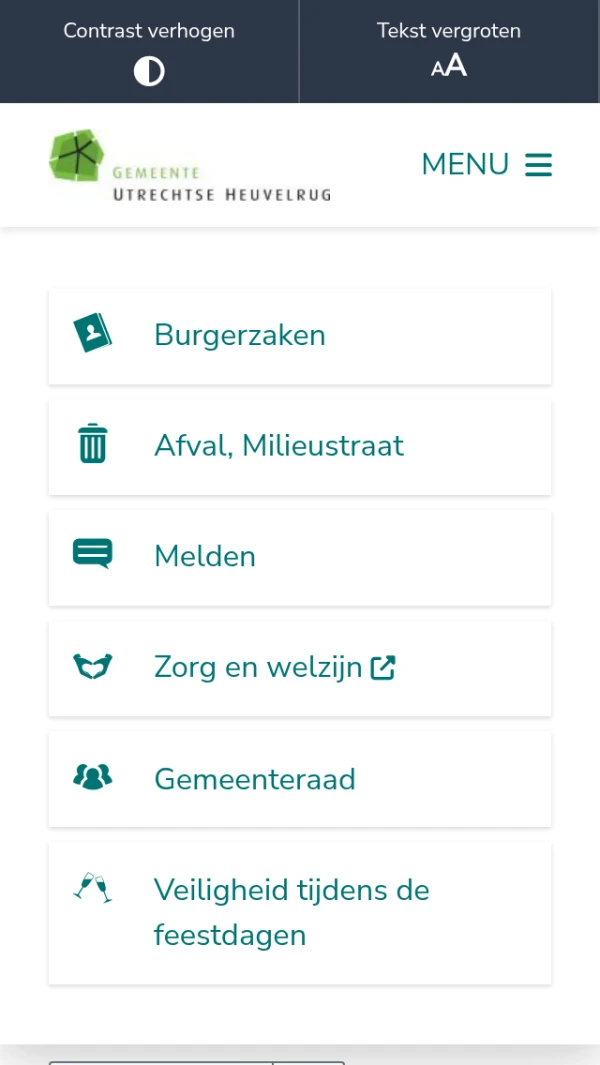Enlarge text with Tekst vergroten
Viewport: 600px width, 1065px height.
[449, 51]
